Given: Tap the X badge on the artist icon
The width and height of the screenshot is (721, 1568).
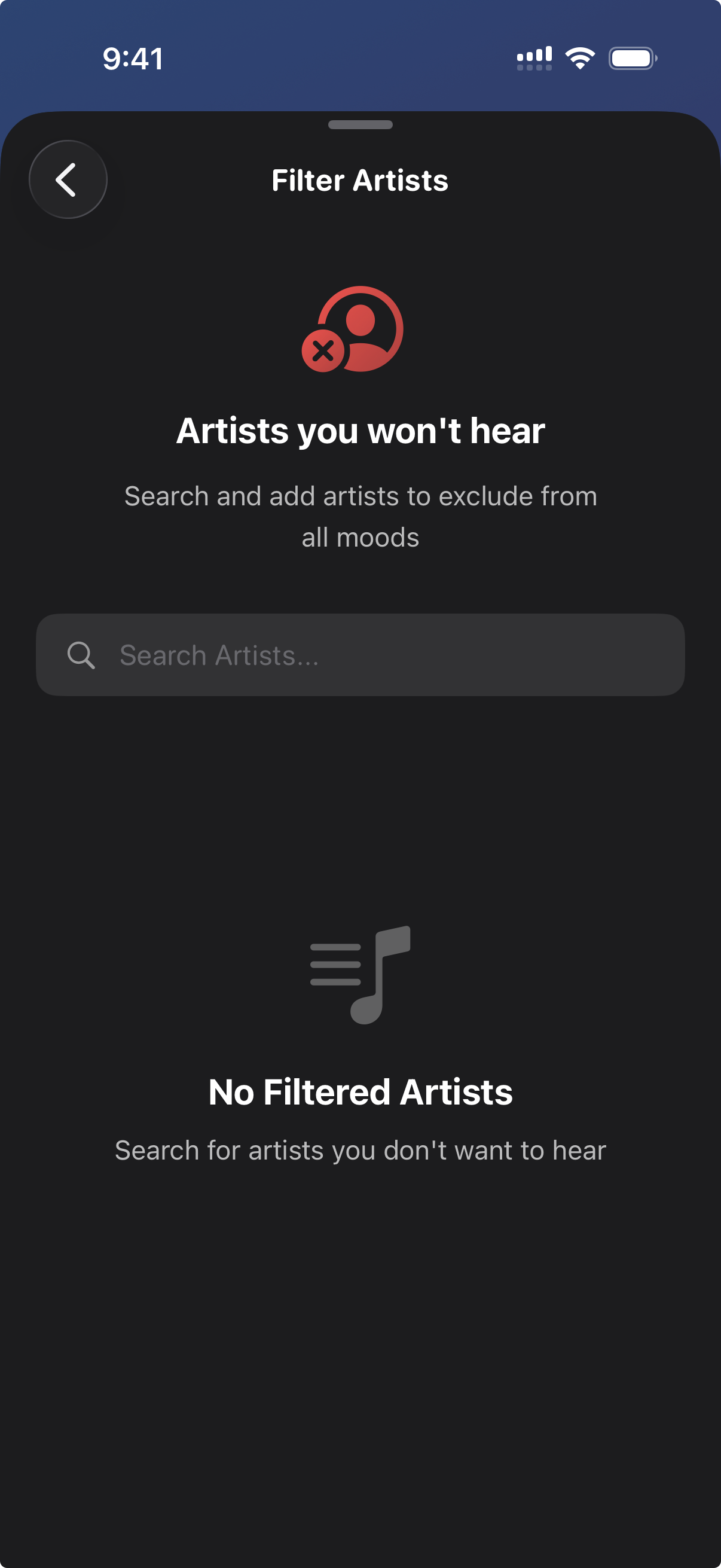Looking at the screenshot, I should coord(323,350).
